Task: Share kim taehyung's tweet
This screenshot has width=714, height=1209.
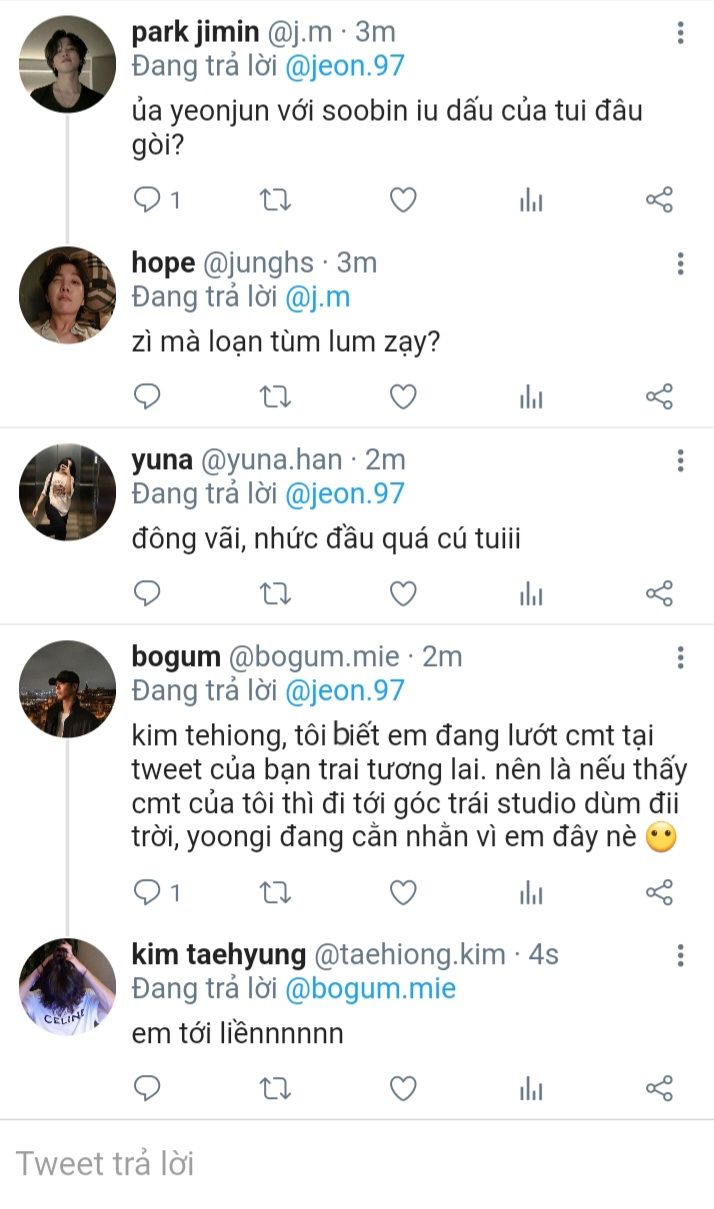Action: [659, 1088]
